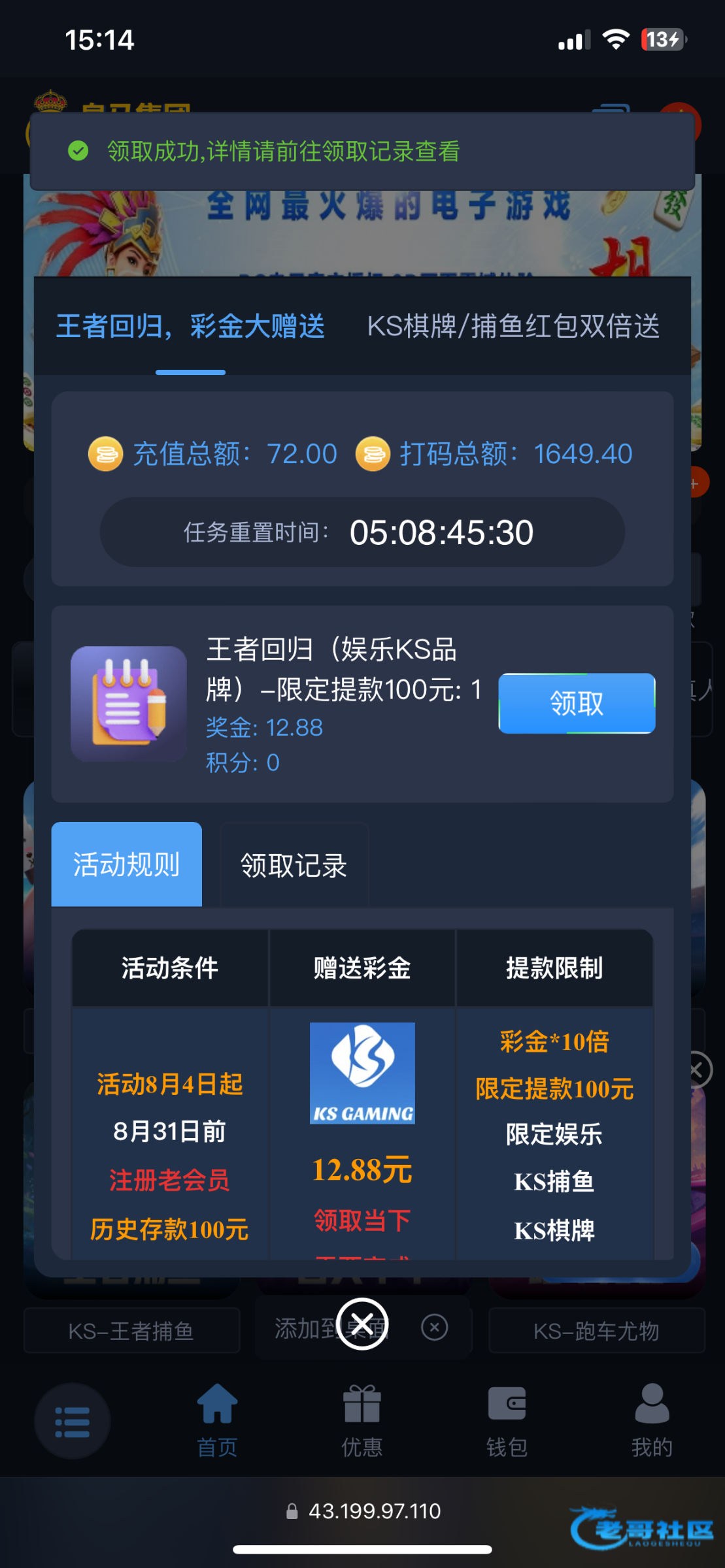Claim the 12.88 bonus with 领取 button
The width and height of the screenshot is (725, 1568).
(x=577, y=703)
